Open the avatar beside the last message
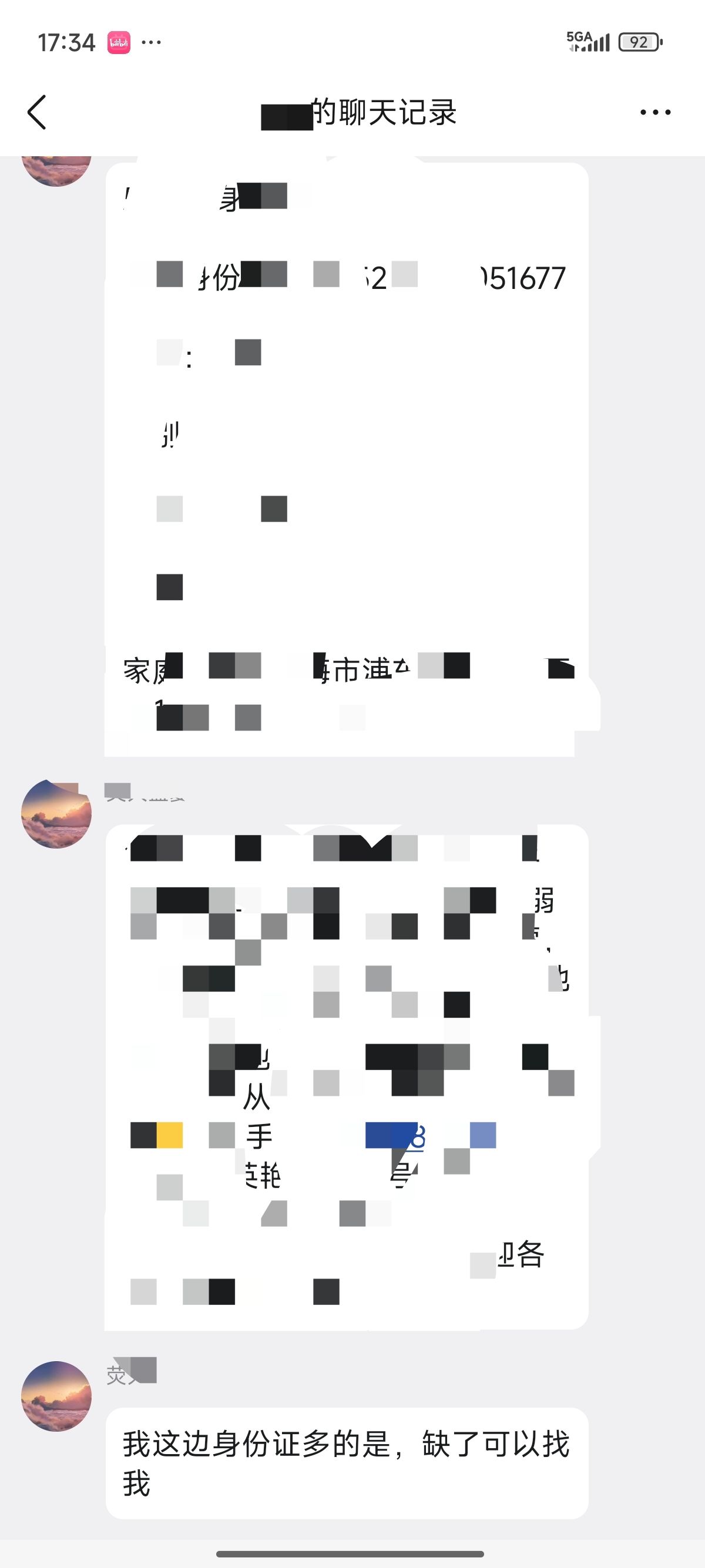The image size is (705, 1568). click(x=56, y=1396)
